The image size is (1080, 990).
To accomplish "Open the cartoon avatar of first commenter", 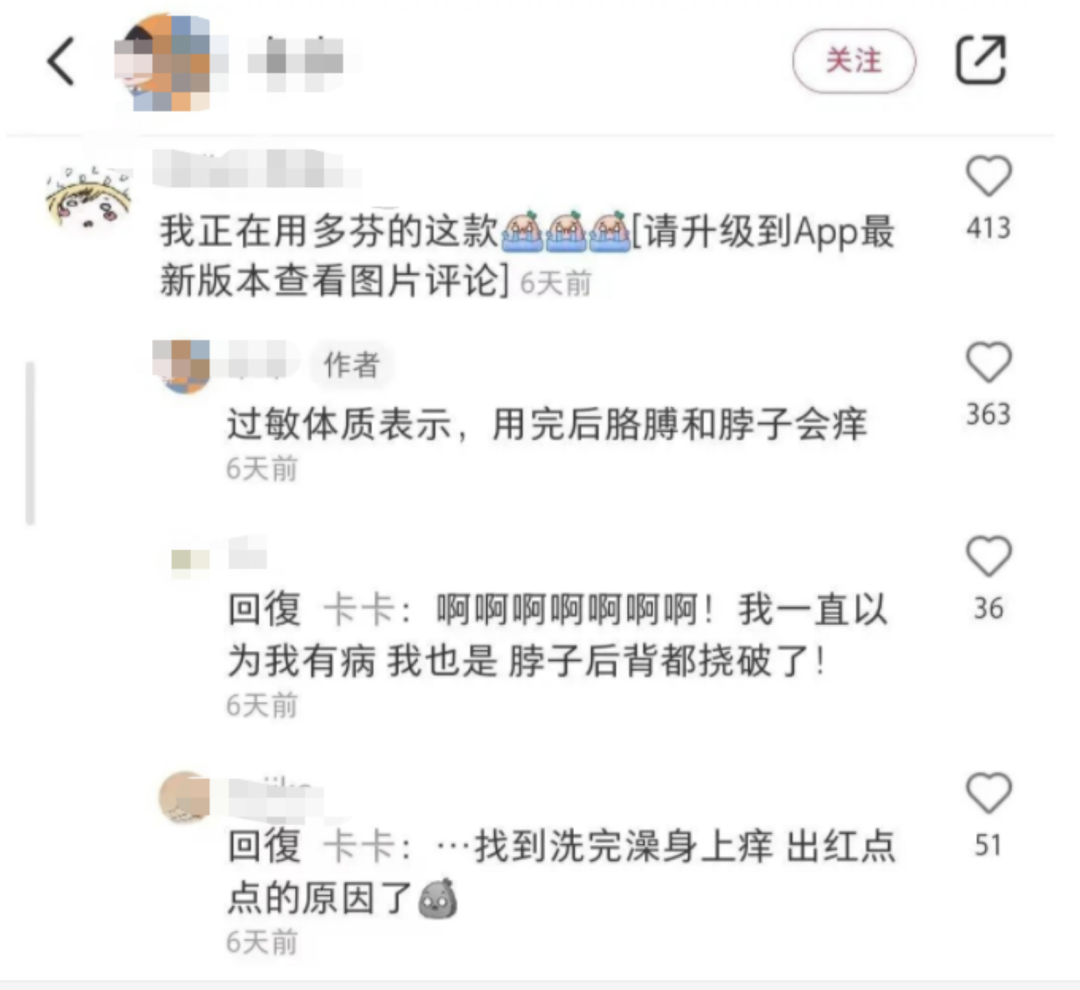I will (90, 195).
